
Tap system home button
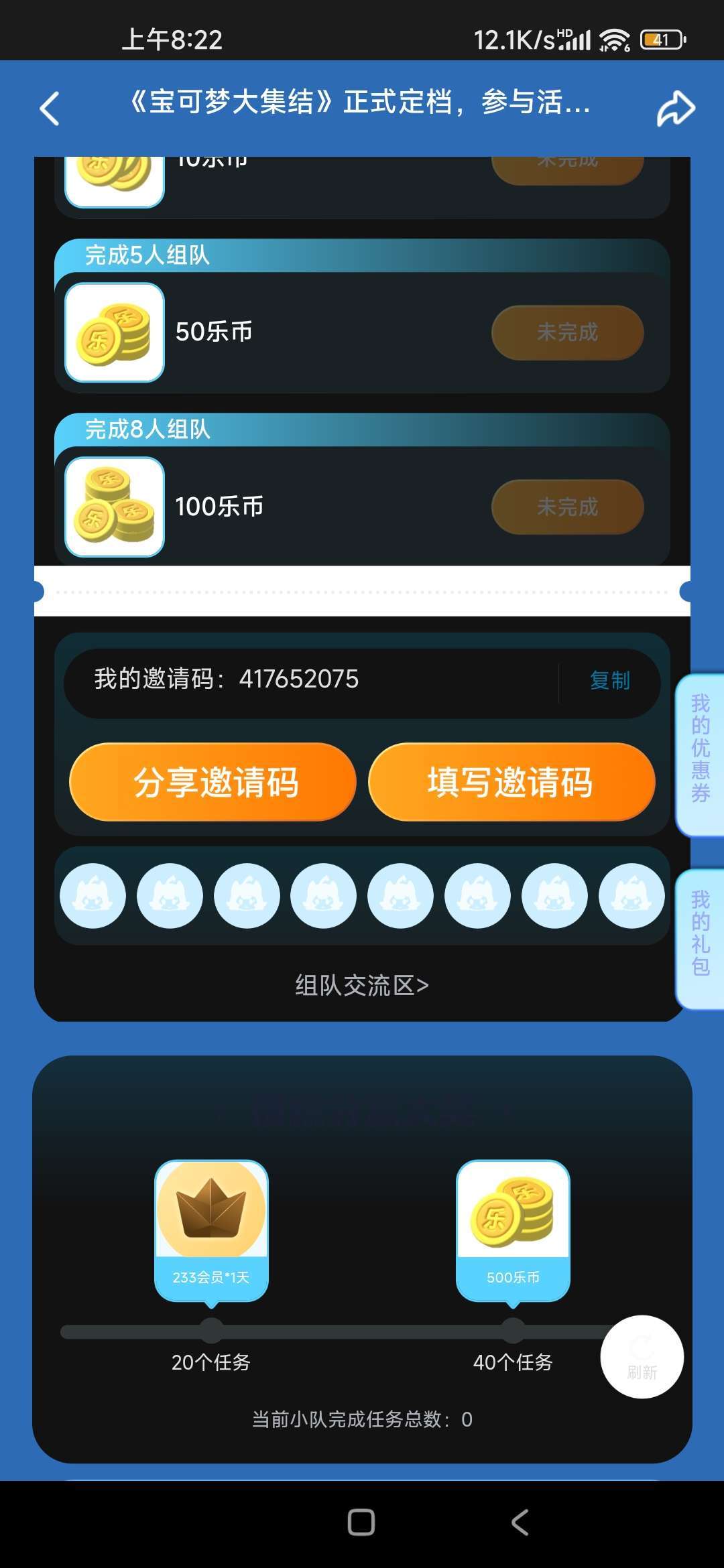(x=361, y=1522)
